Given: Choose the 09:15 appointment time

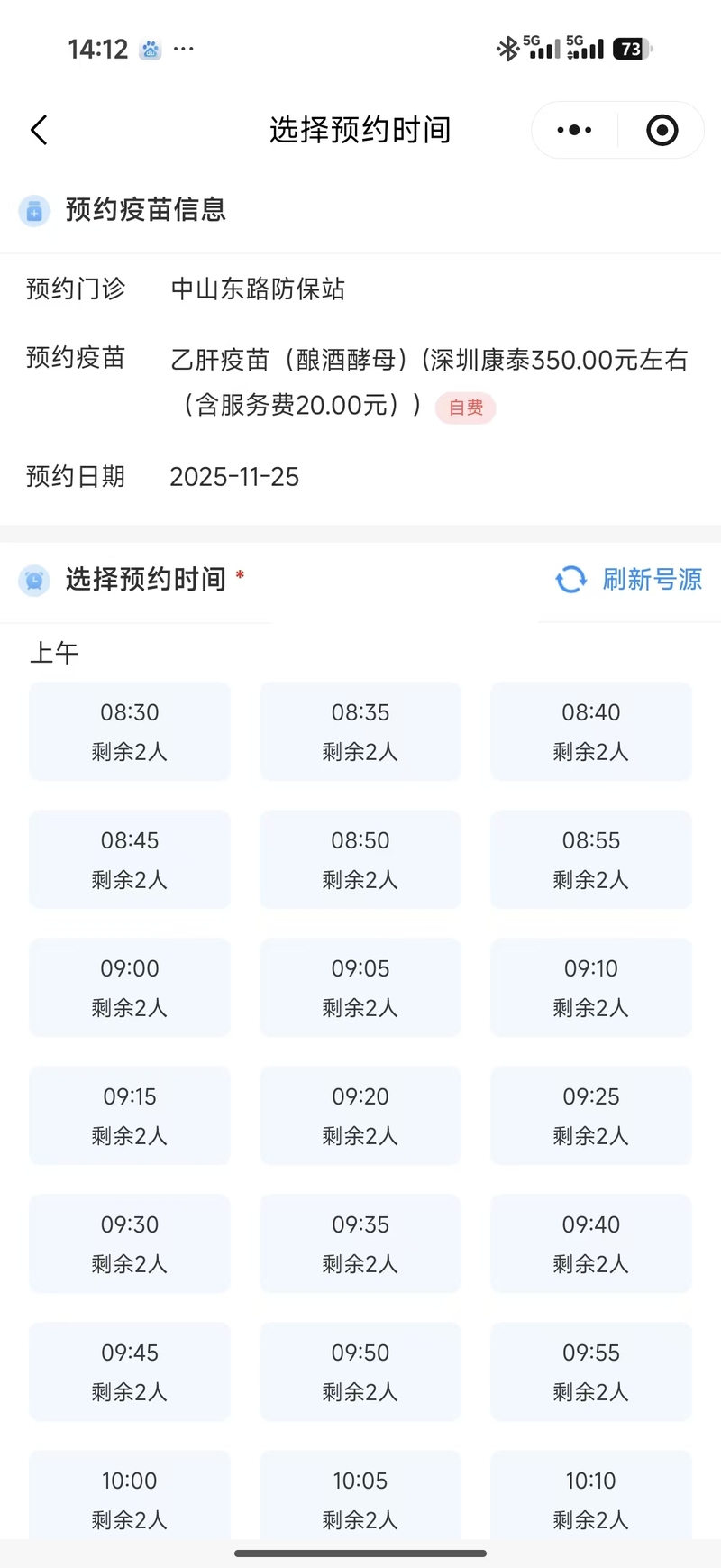Looking at the screenshot, I should [130, 1115].
